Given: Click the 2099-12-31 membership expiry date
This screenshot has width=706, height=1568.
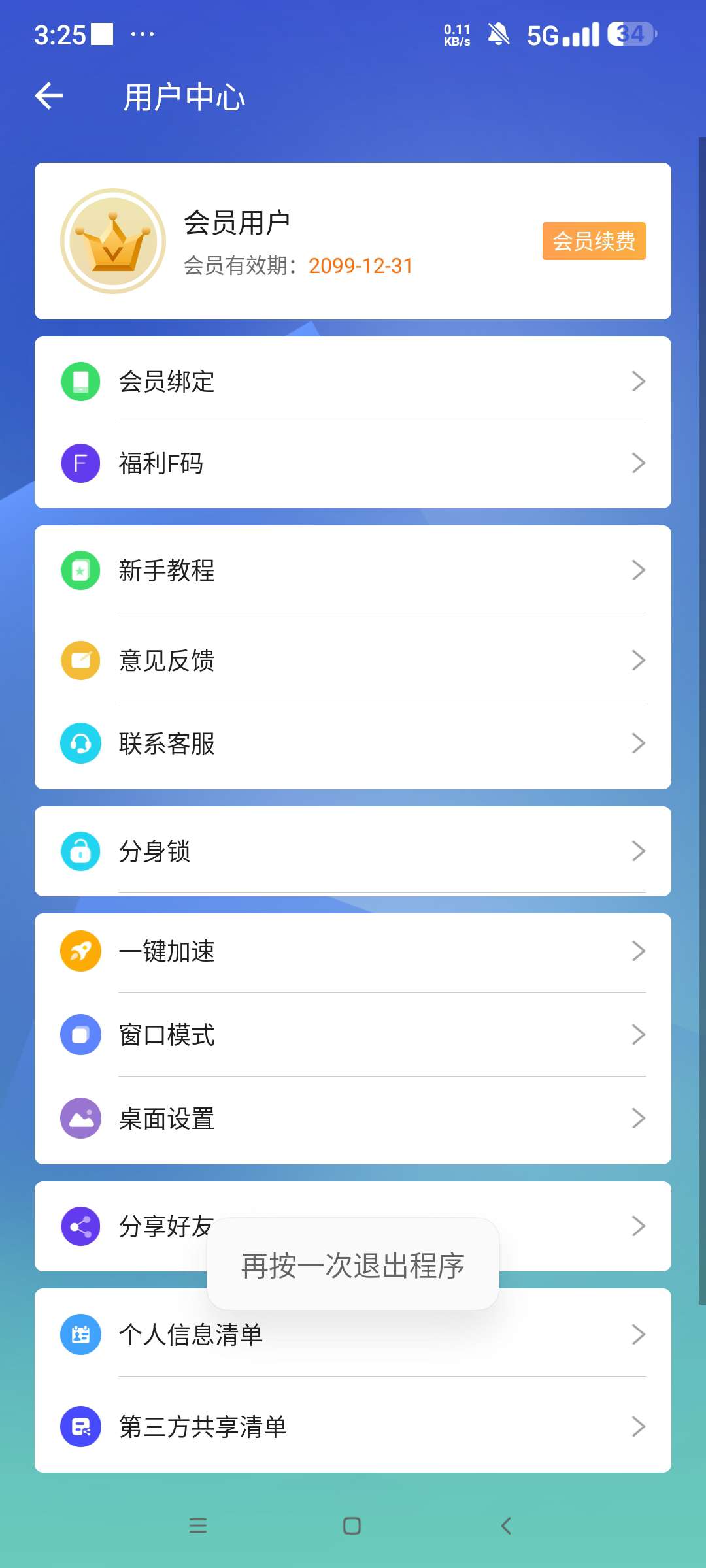Looking at the screenshot, I should point(361,265).
